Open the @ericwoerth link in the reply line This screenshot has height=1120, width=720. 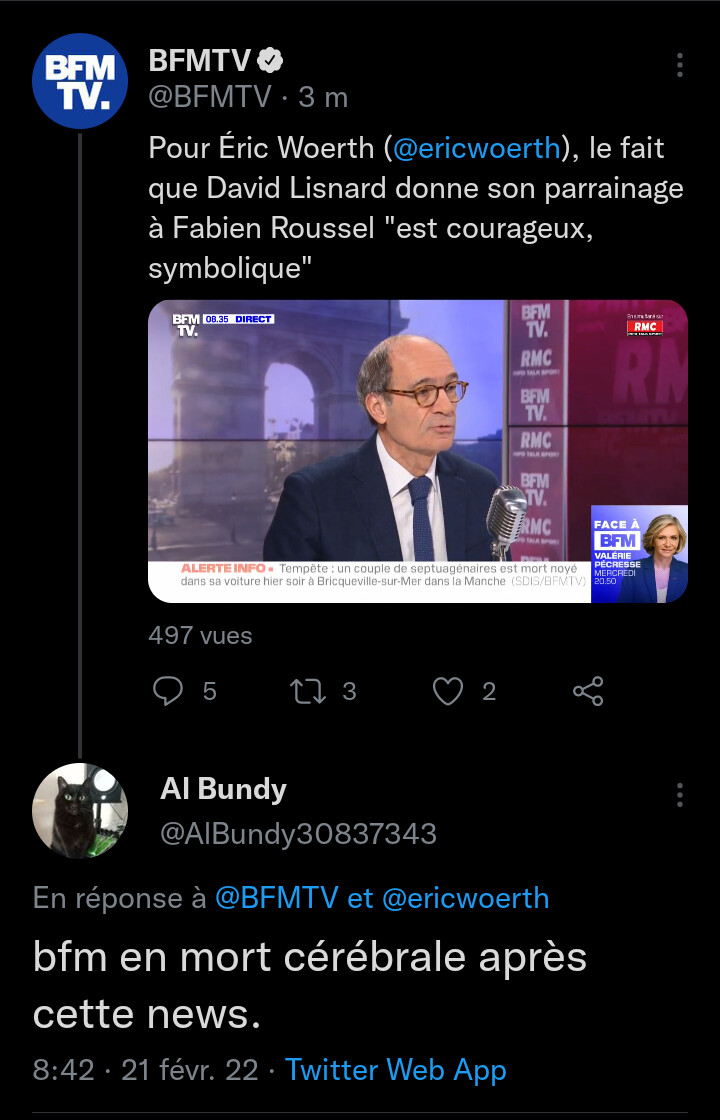click(x=465, y=897)
